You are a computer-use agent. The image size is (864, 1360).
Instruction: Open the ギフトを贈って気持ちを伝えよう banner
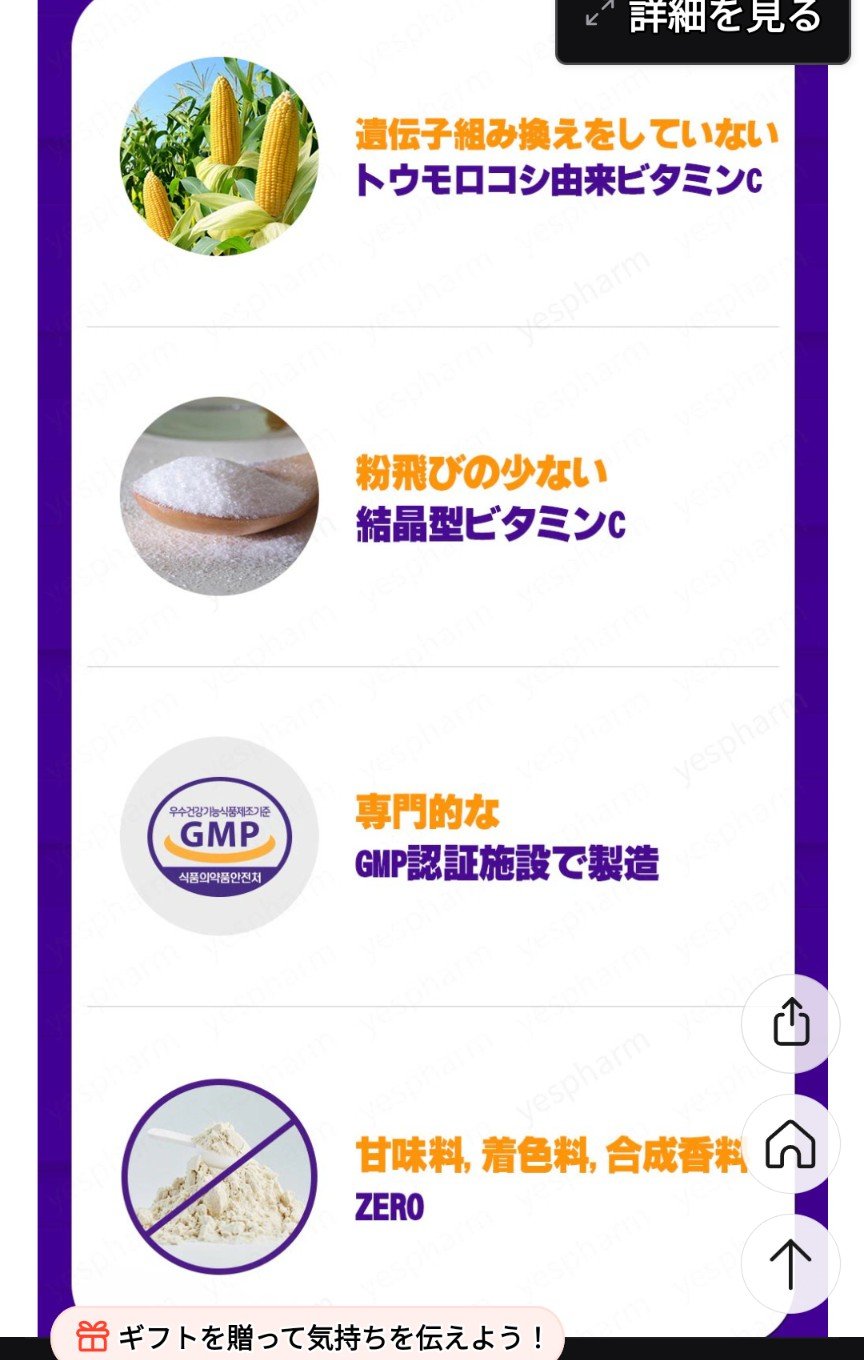pyautogui.click(x=310, y=1336)
